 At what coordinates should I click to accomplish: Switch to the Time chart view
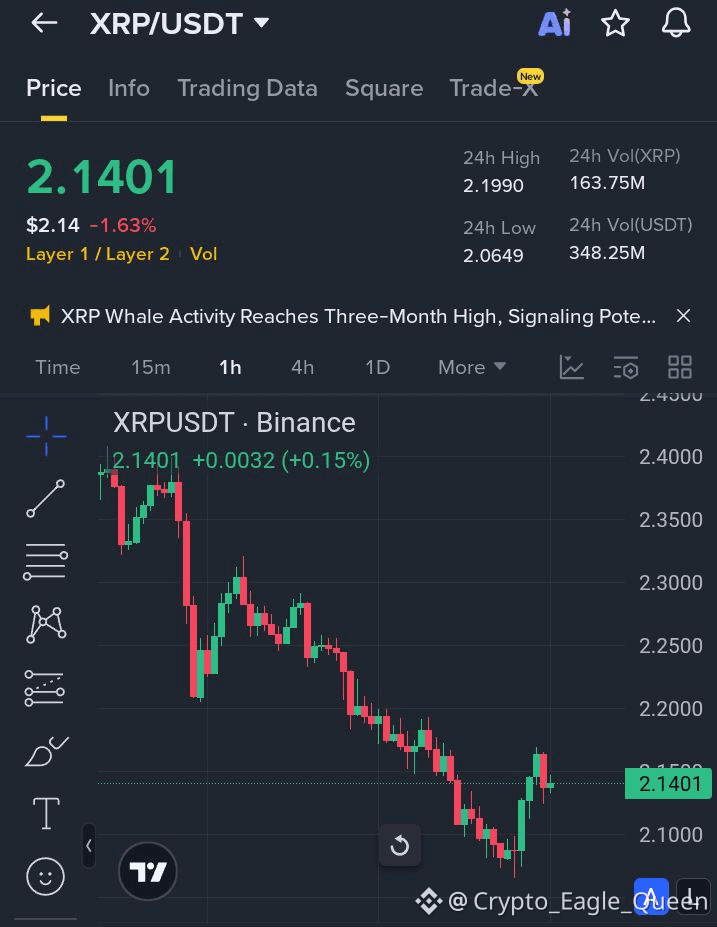58,367
